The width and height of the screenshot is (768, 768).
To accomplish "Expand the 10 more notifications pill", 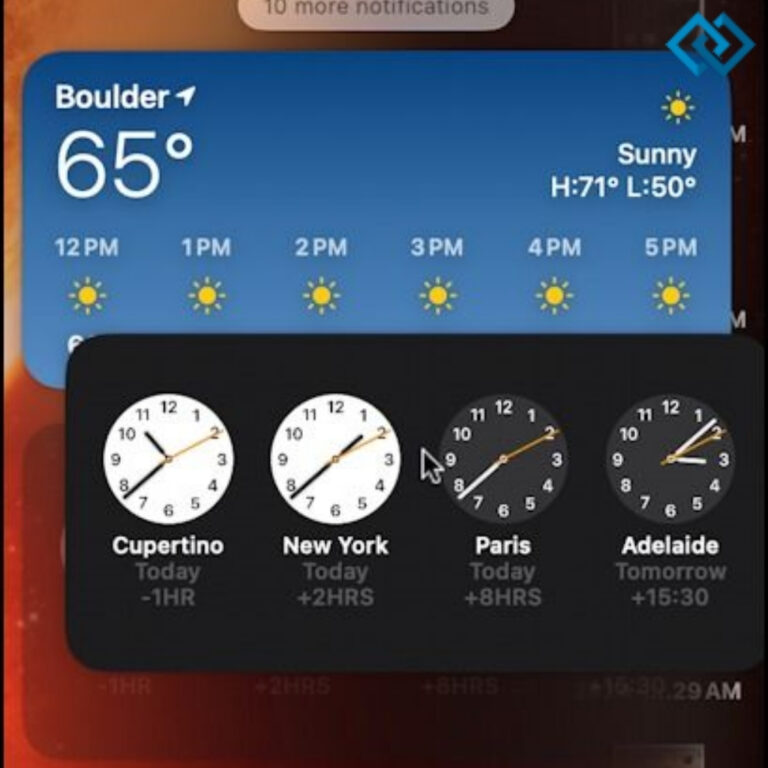I will point(376,10).
